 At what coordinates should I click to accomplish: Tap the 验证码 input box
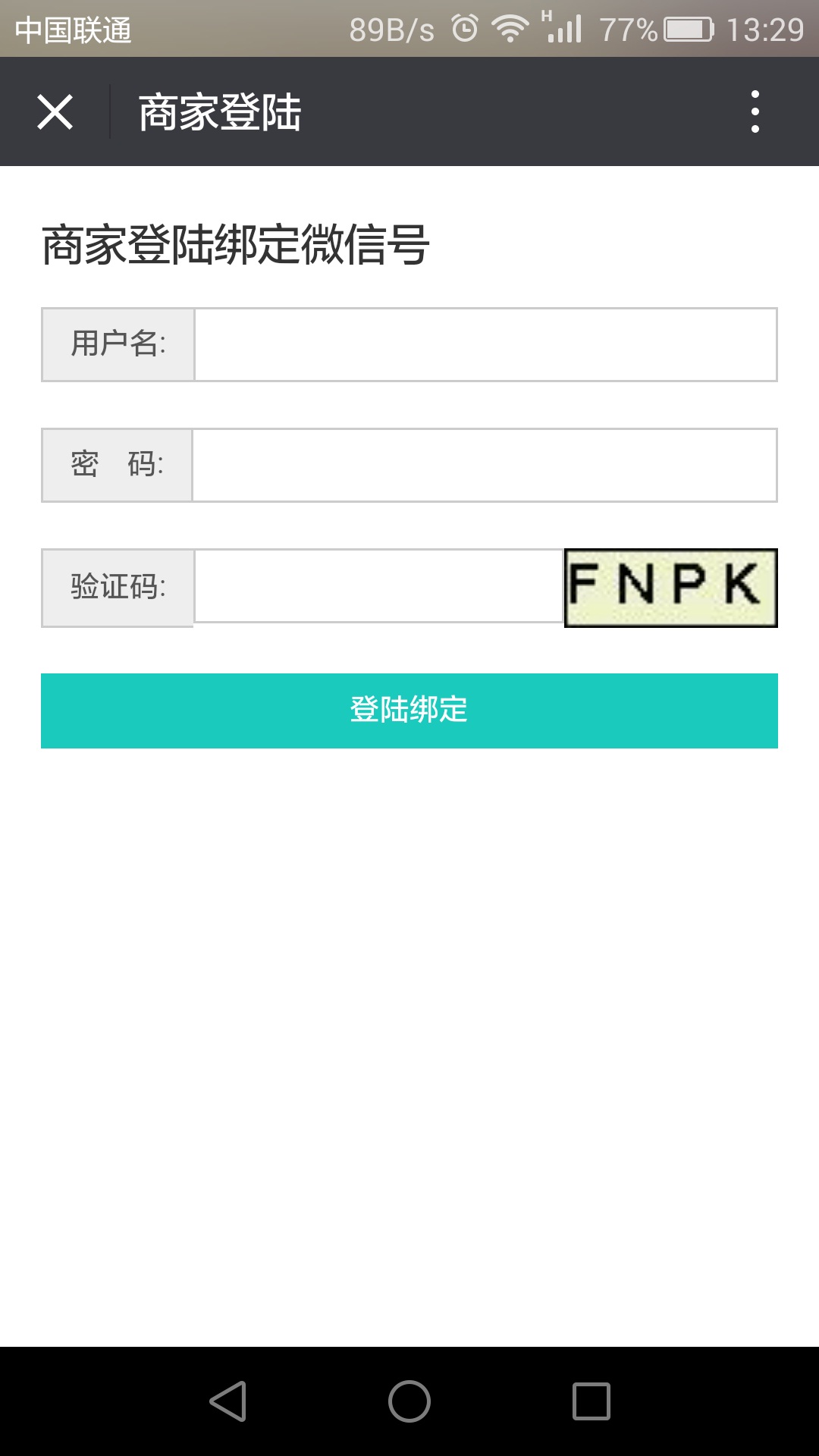pos(378,586)
